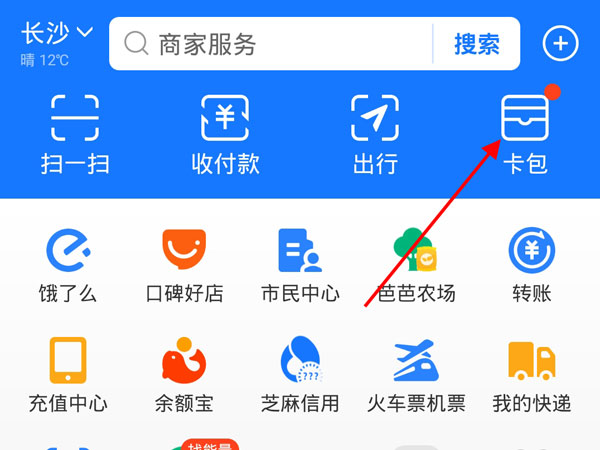The width and height of the screenshot is (600, 450).
Task: Launch 饿了么 food delivery
Action: (x=68, y=263)
